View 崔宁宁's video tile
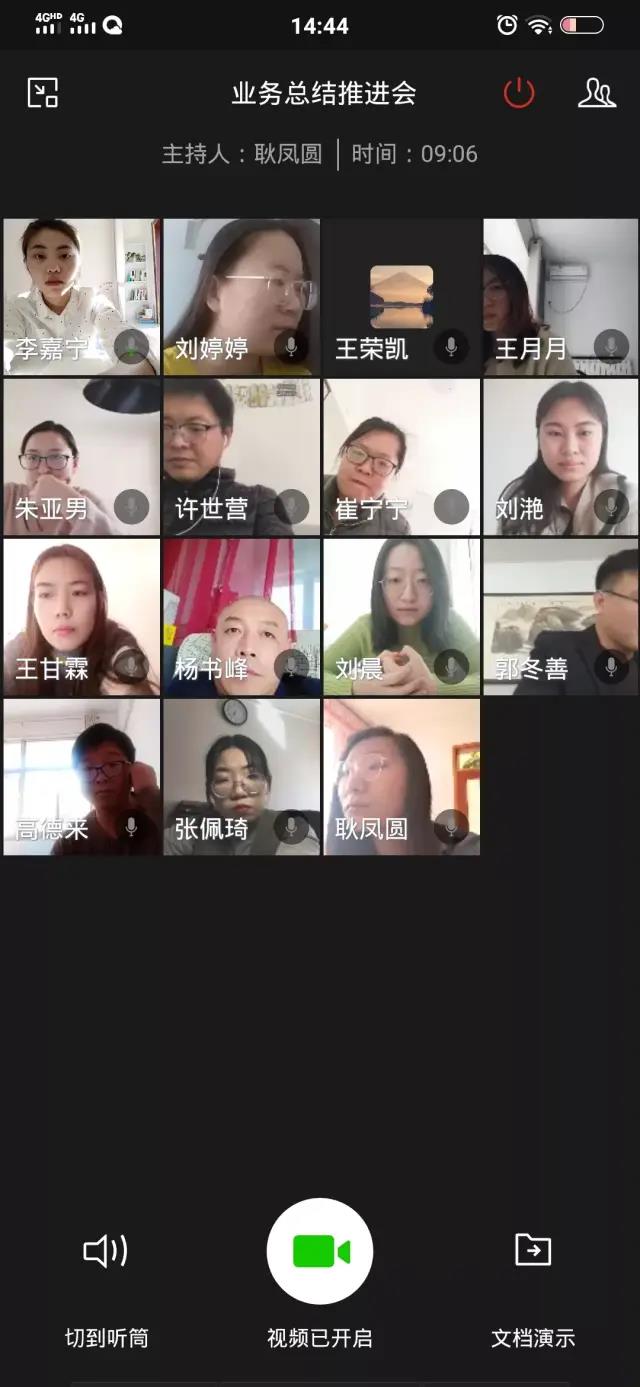 [x=401, y=457]
